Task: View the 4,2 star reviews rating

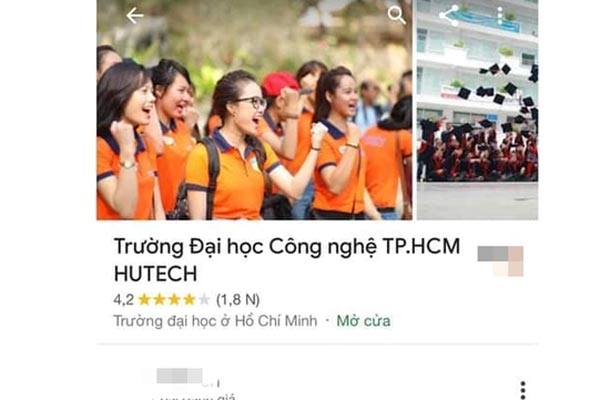Action: tap(172, 299)
